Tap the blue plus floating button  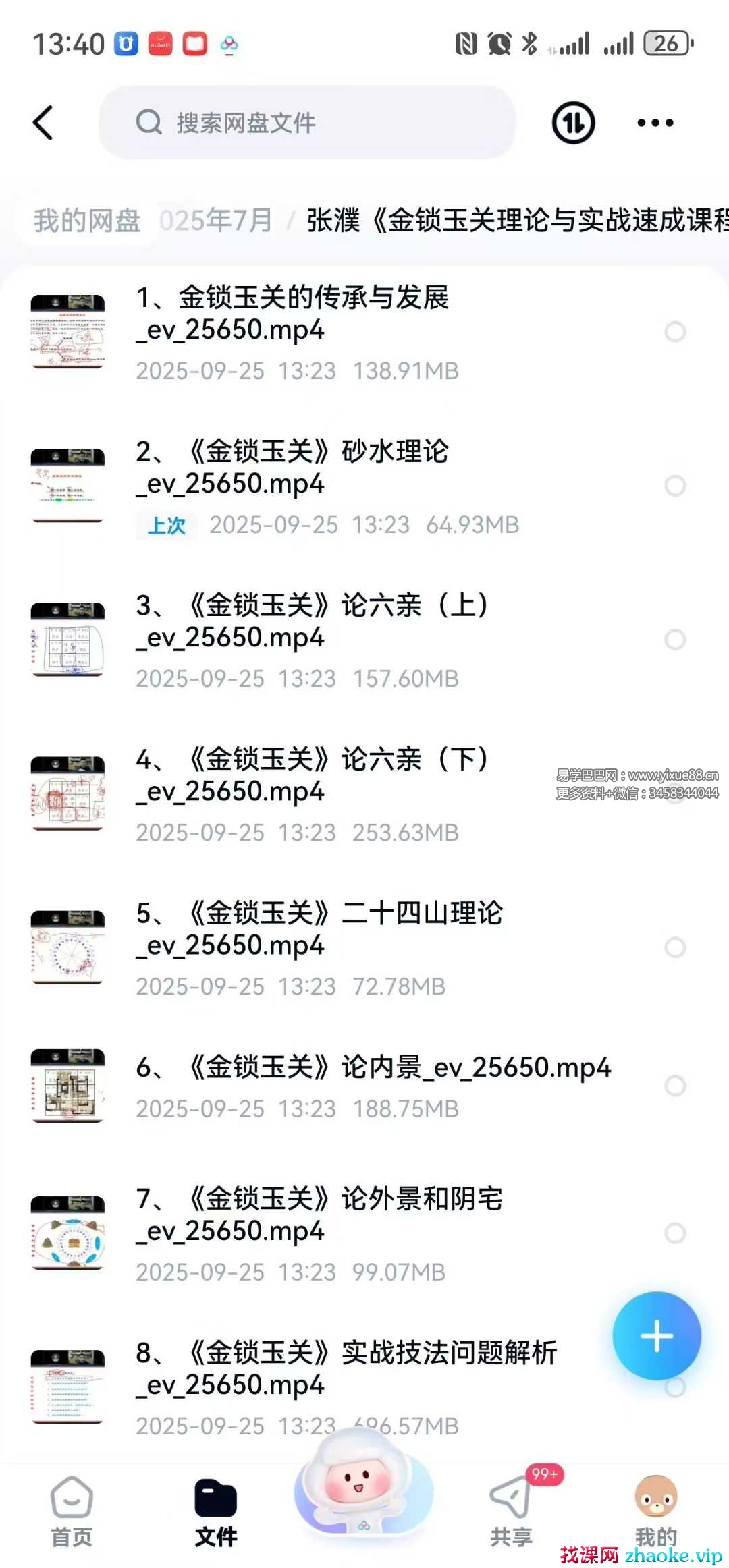tap(656, 1336)
